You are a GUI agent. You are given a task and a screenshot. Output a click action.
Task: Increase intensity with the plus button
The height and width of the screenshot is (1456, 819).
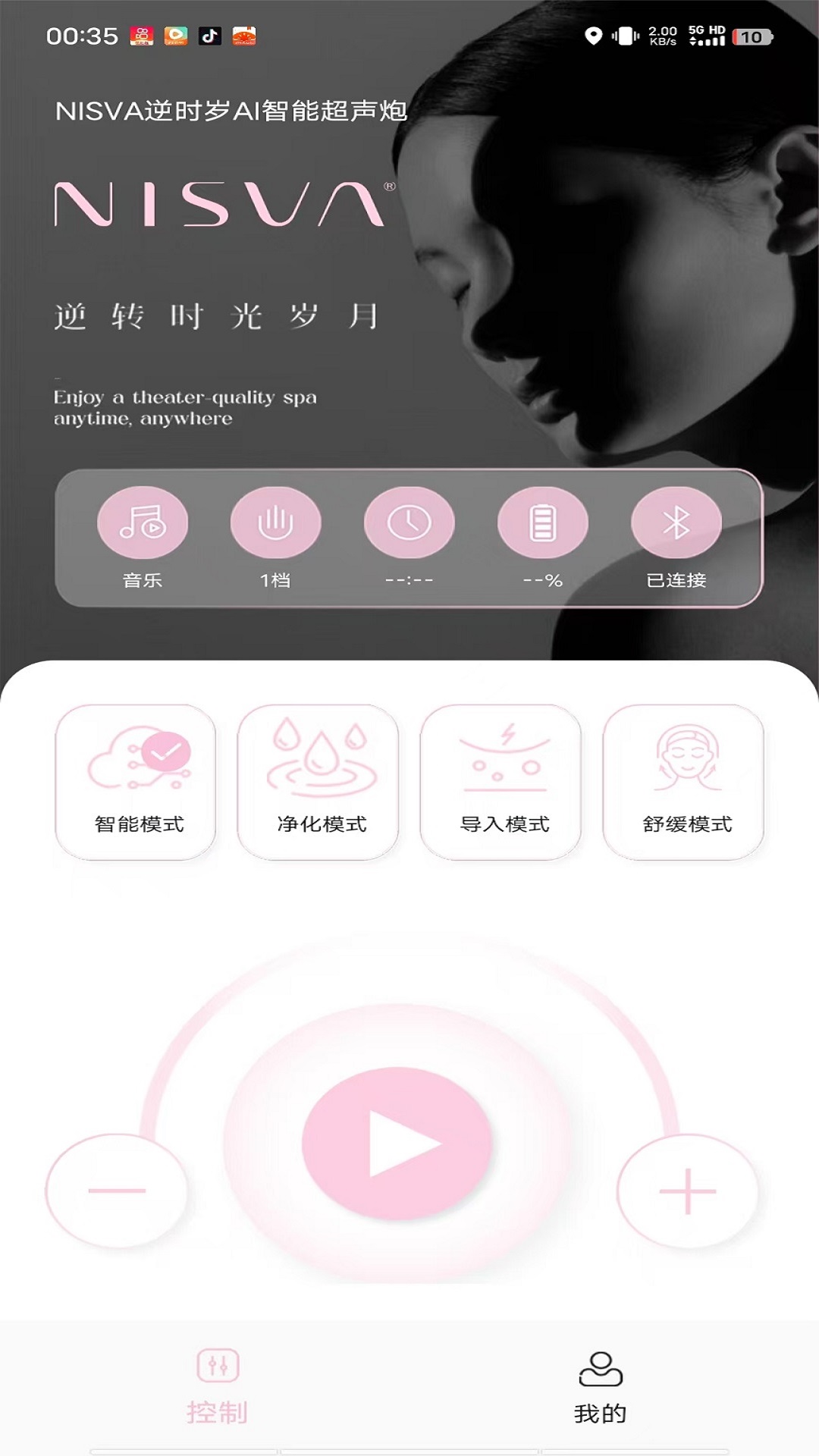tap(687, 1191)
